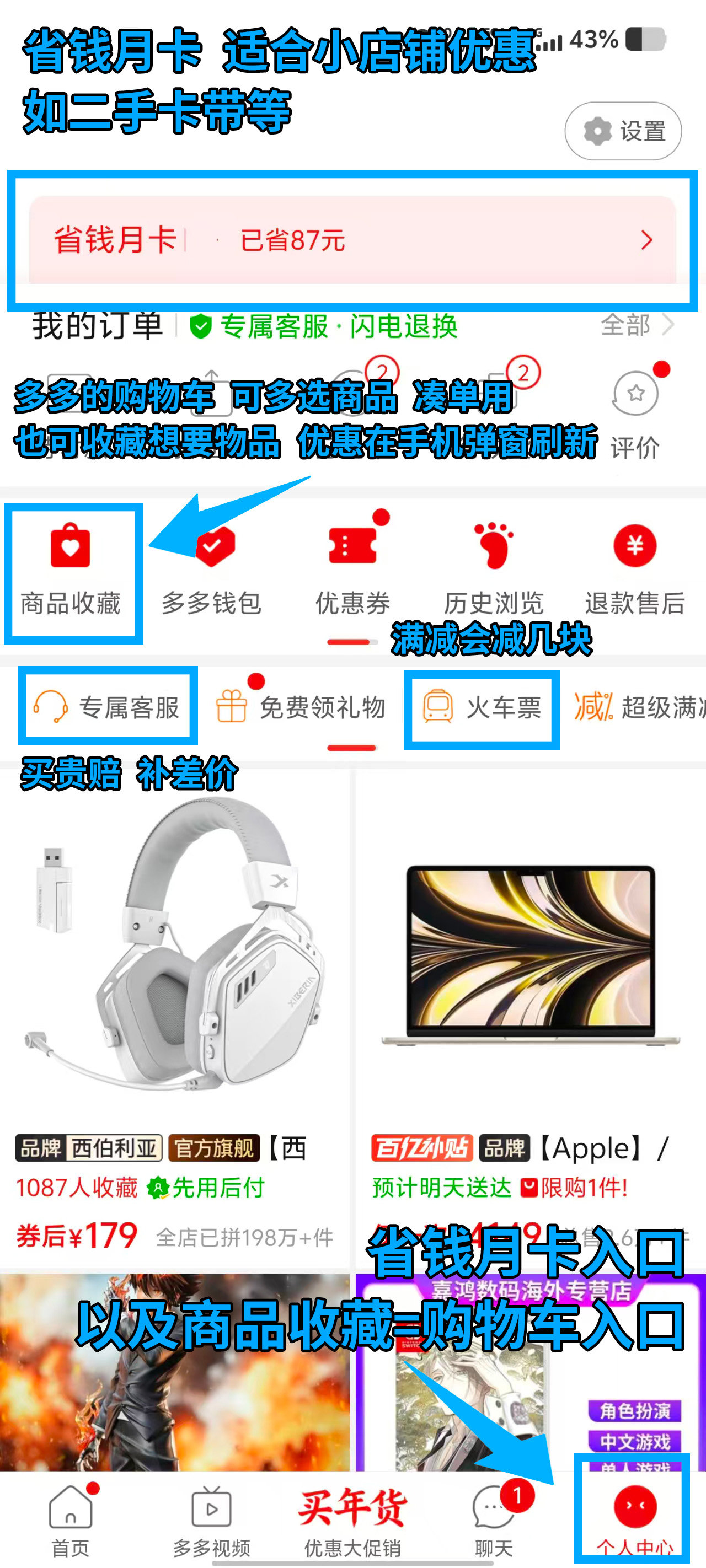Image resolution: width=706 pixels, height=1568 pixels.
Task: Open 火车票 train tickets
Action: (482, 707)
